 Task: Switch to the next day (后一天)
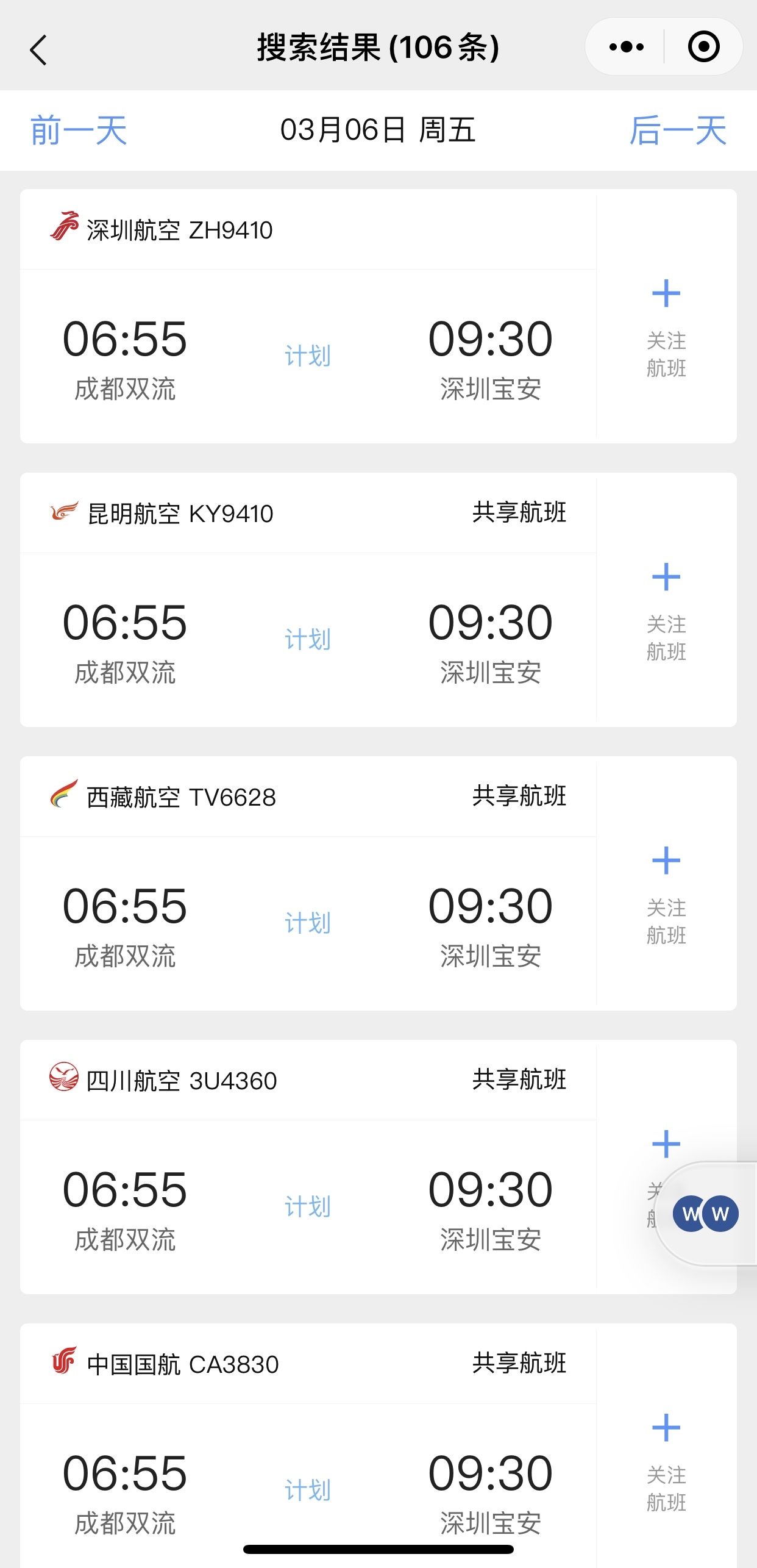click(678, 131)
